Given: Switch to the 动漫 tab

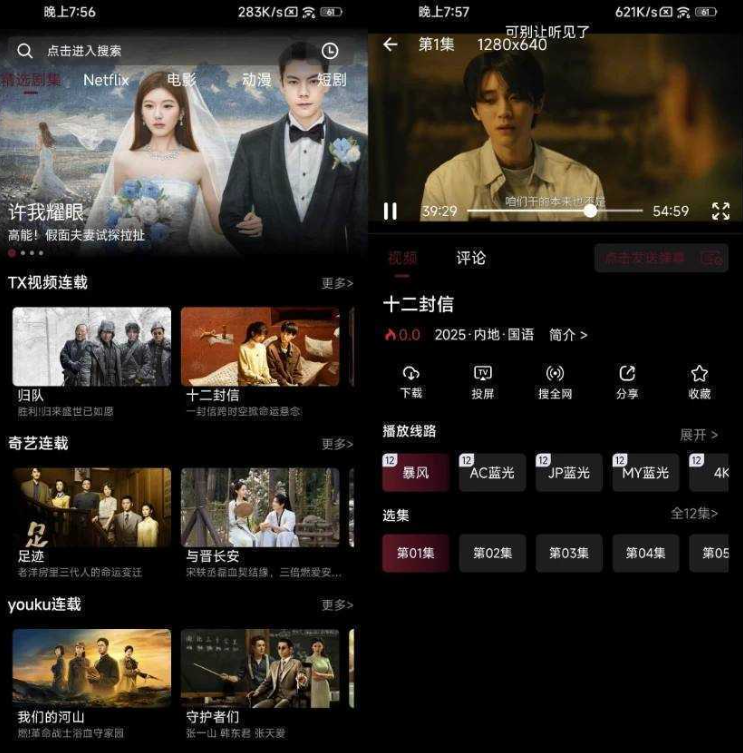Looking at the screenshot, I should [x=256, y=80].
